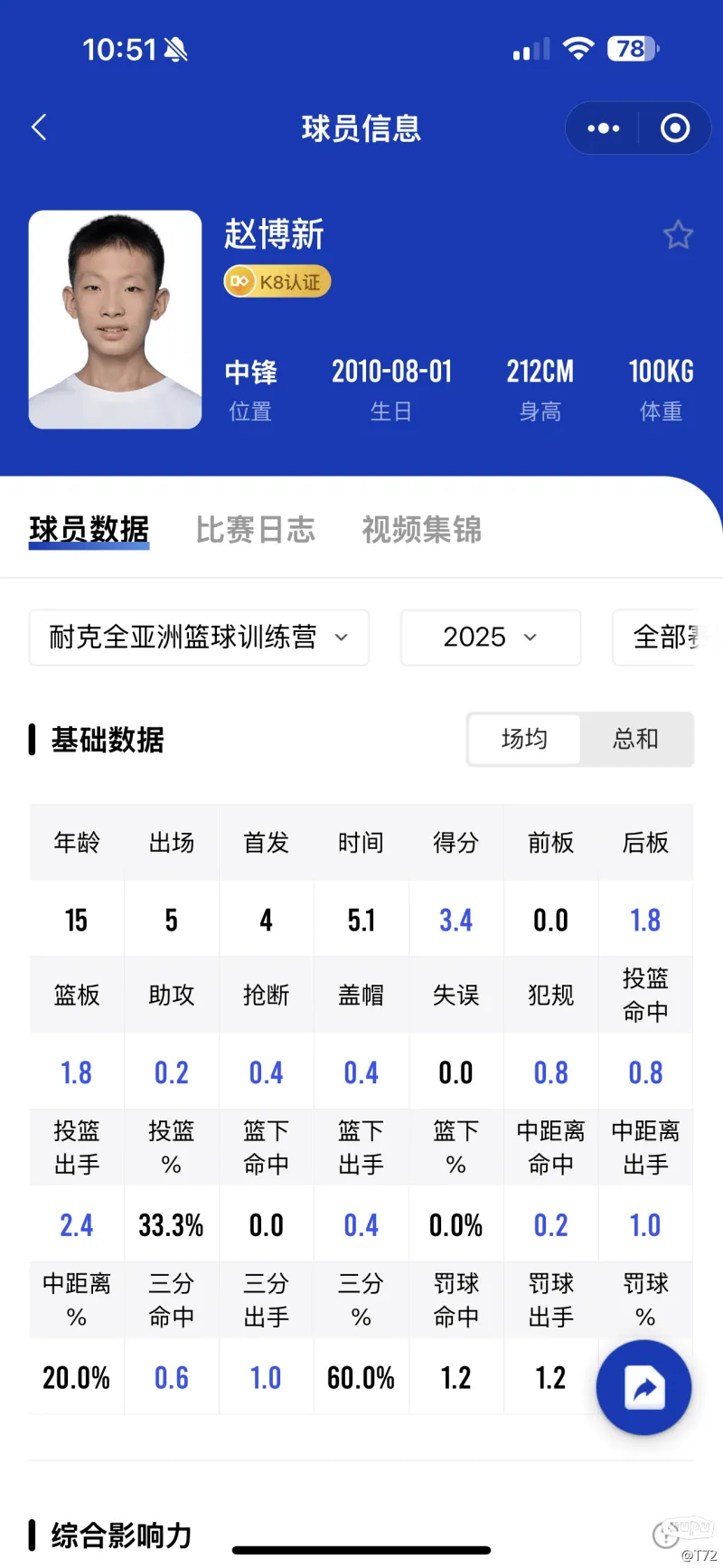The height and width of the screenshot is (1568, 723).
Task: Tap the floating share button
Action: click(x=643, y=1387)
